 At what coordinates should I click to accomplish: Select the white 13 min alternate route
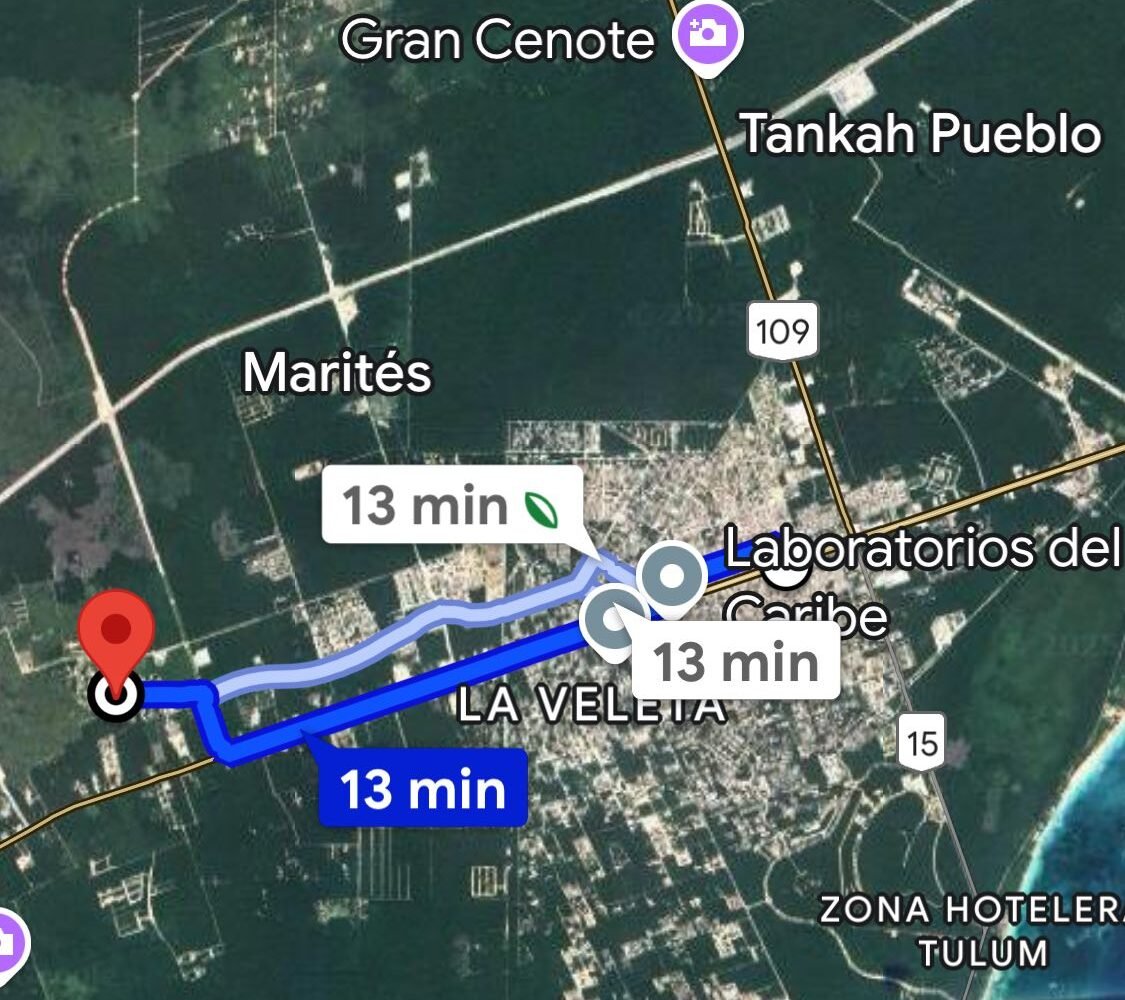(735, 661)
